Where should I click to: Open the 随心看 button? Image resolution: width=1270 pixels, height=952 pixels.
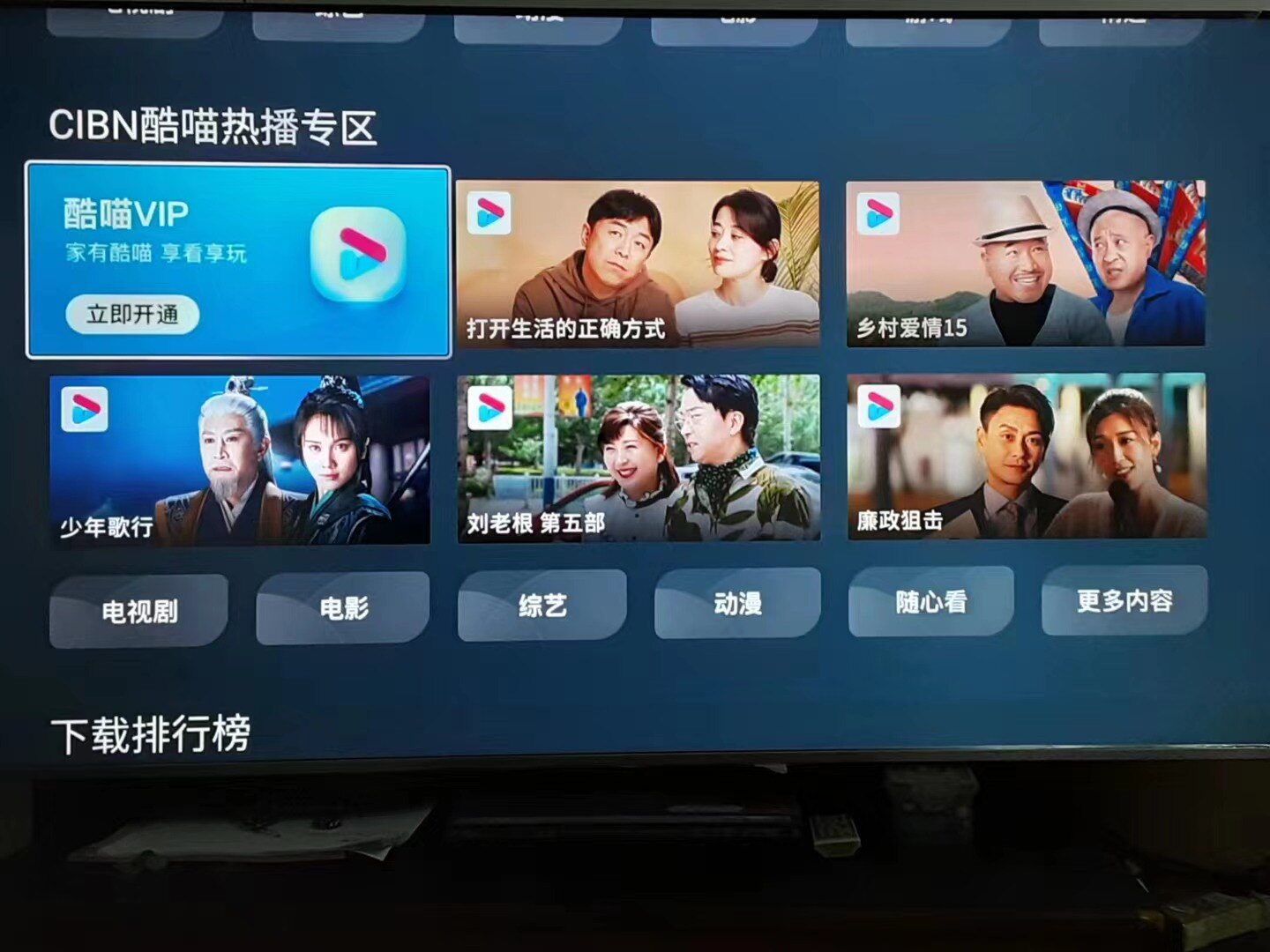(x=930, y=602)
